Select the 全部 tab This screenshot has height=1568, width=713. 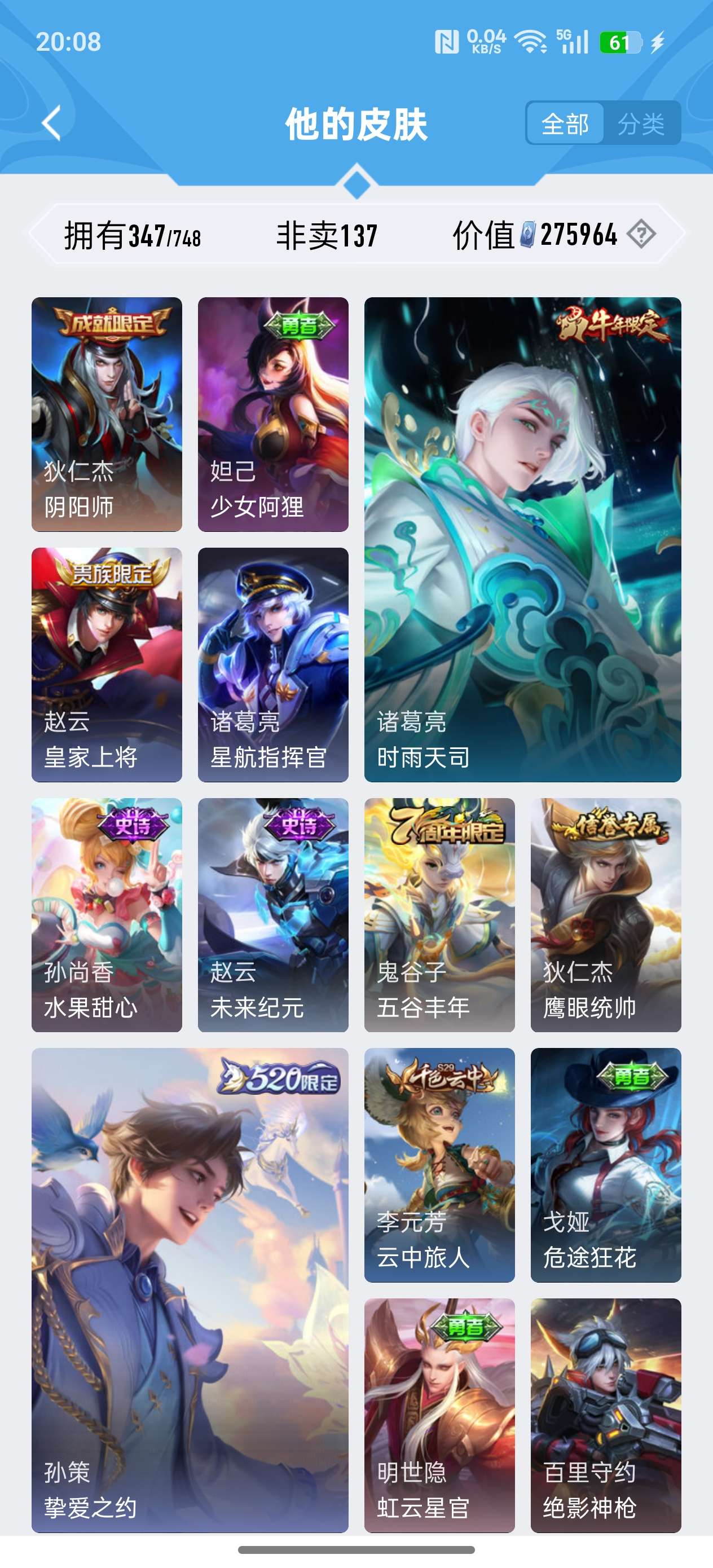[565, 124]
